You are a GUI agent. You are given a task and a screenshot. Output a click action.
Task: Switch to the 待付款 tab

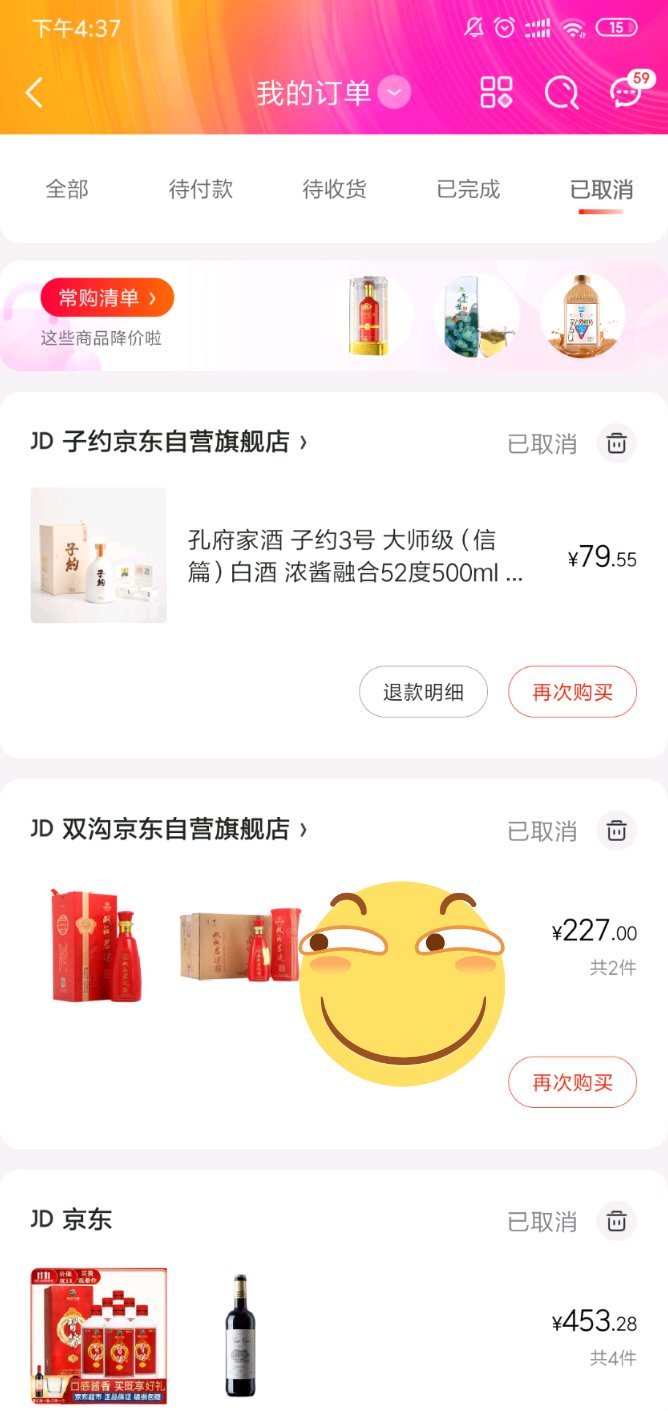(x=201, y=189)
